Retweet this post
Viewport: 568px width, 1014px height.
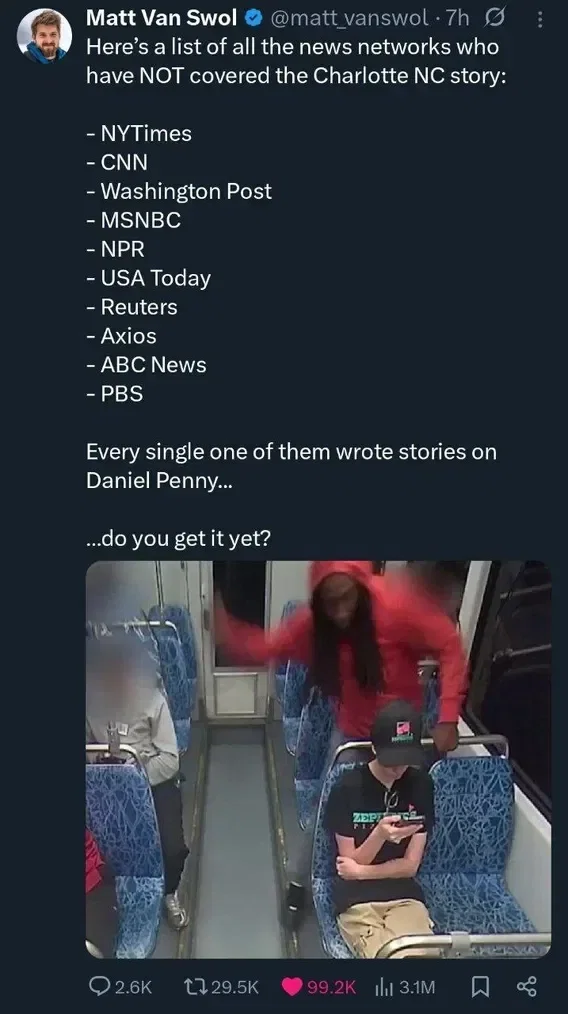click(221, 987)
